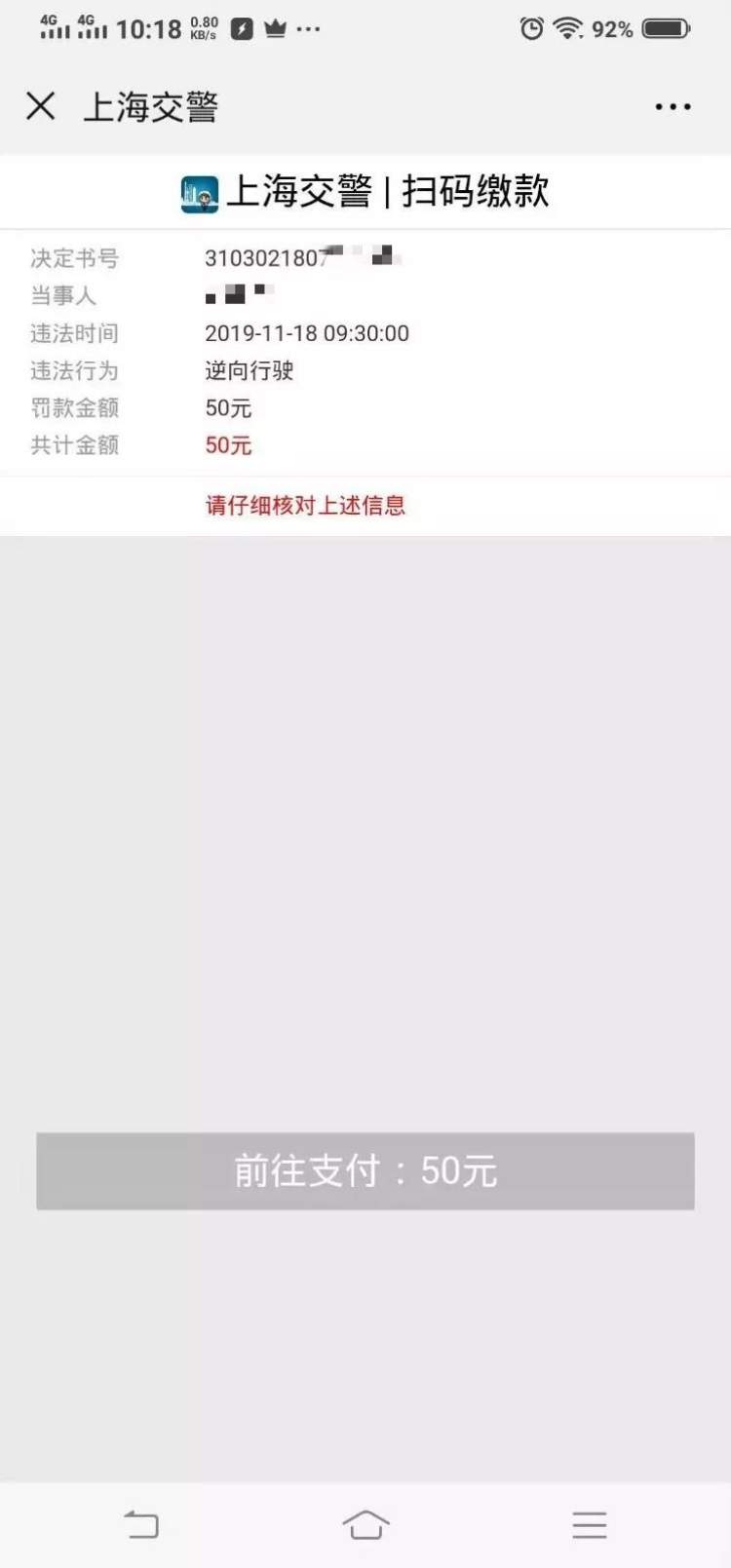The height and width of the screenshot is (1568, 731).
Task: Go back with system back button
Action: pos(141,1523)
